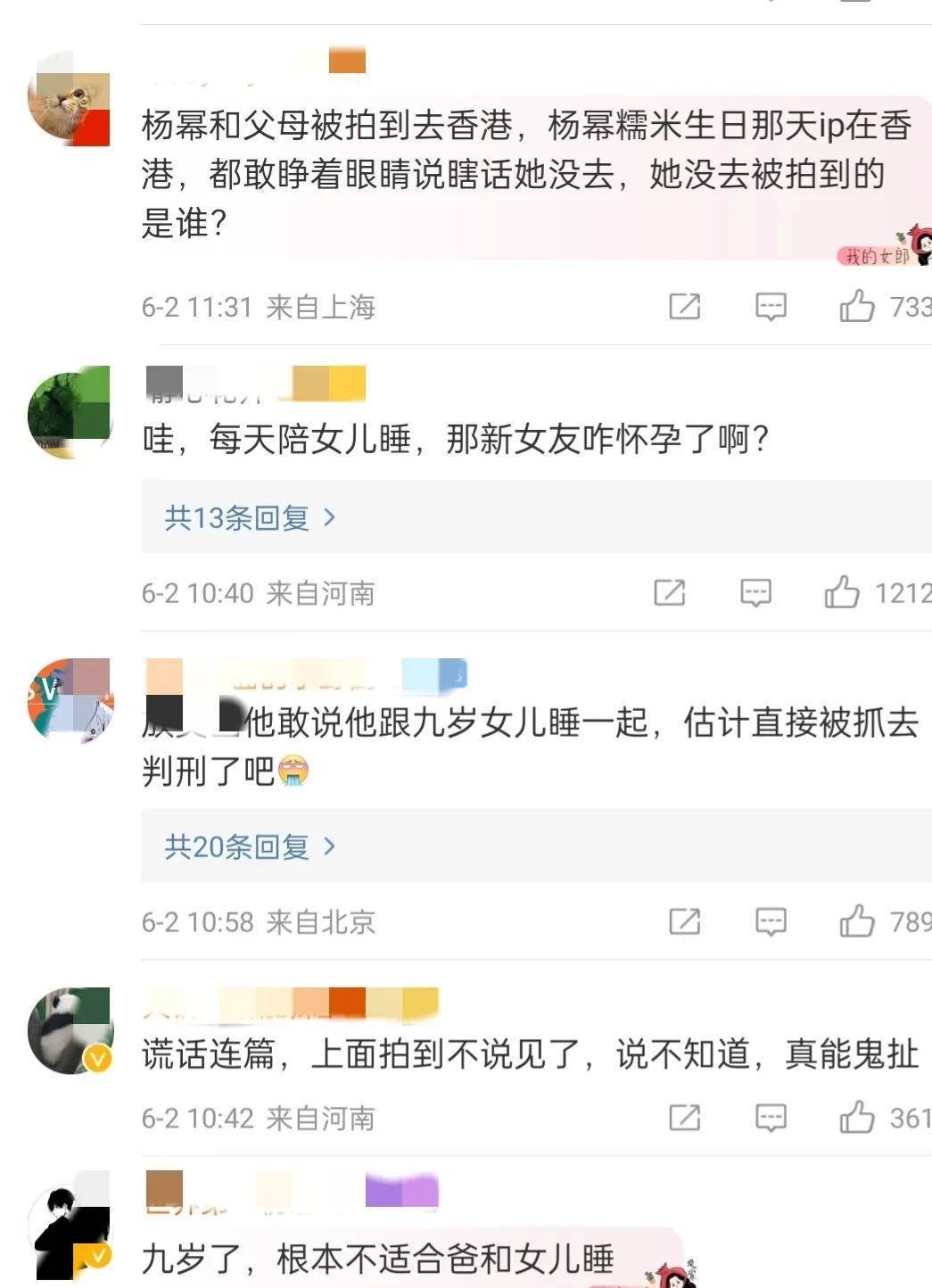932x1288 pixels.
Task: Share the 6-2 11:31 comment from 上海
Action: 684,307
